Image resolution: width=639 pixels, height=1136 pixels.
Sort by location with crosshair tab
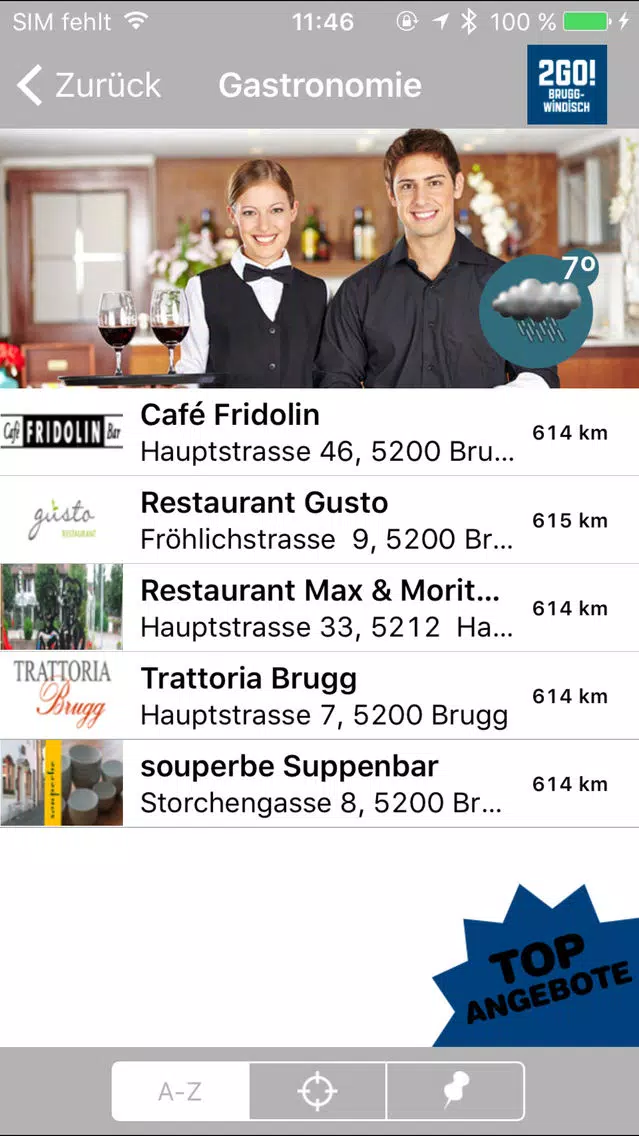coord(317,1091)
